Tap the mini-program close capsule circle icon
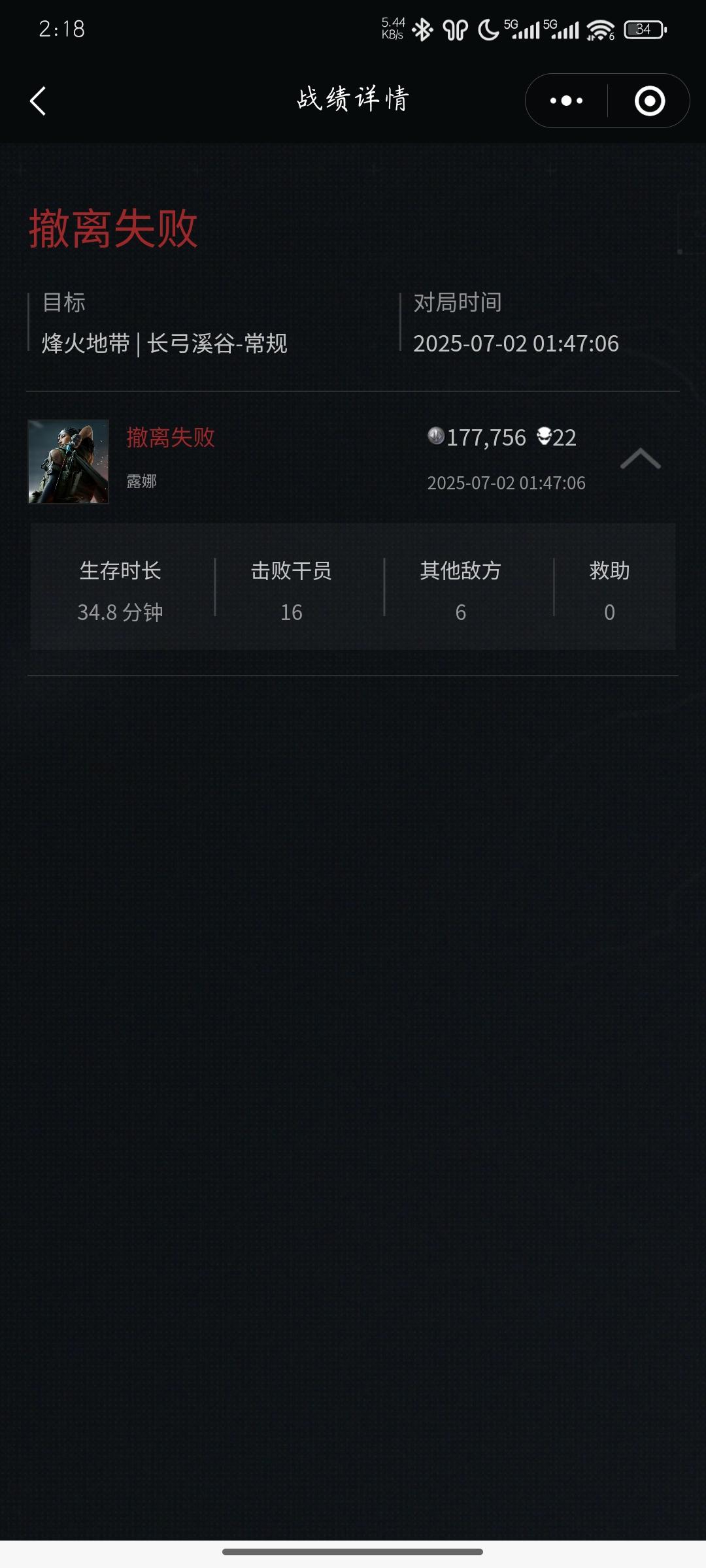This screenshot has height=1568, width=706. (649, 101)
